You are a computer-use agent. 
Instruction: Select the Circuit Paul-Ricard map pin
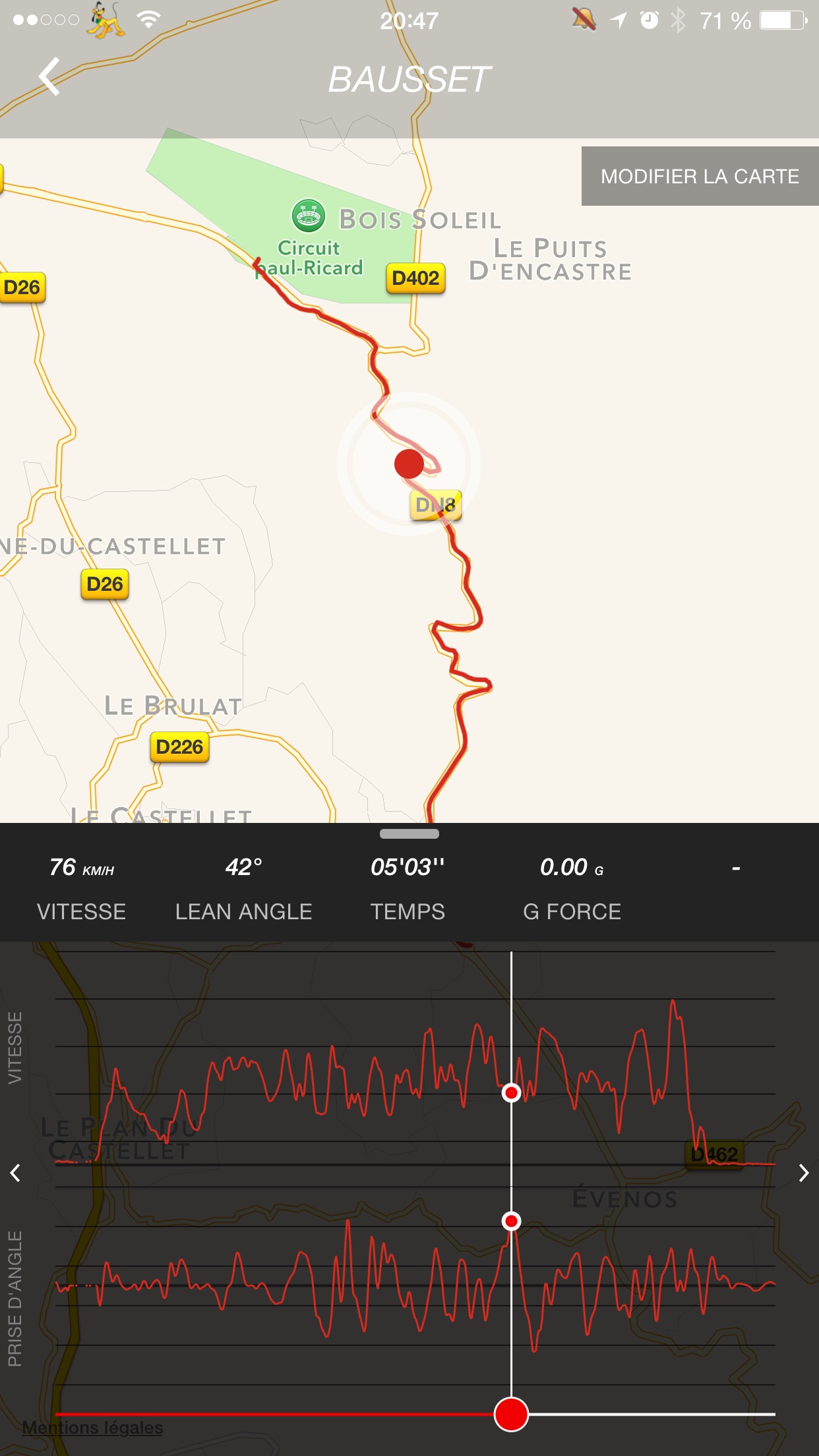coord(309,216)
